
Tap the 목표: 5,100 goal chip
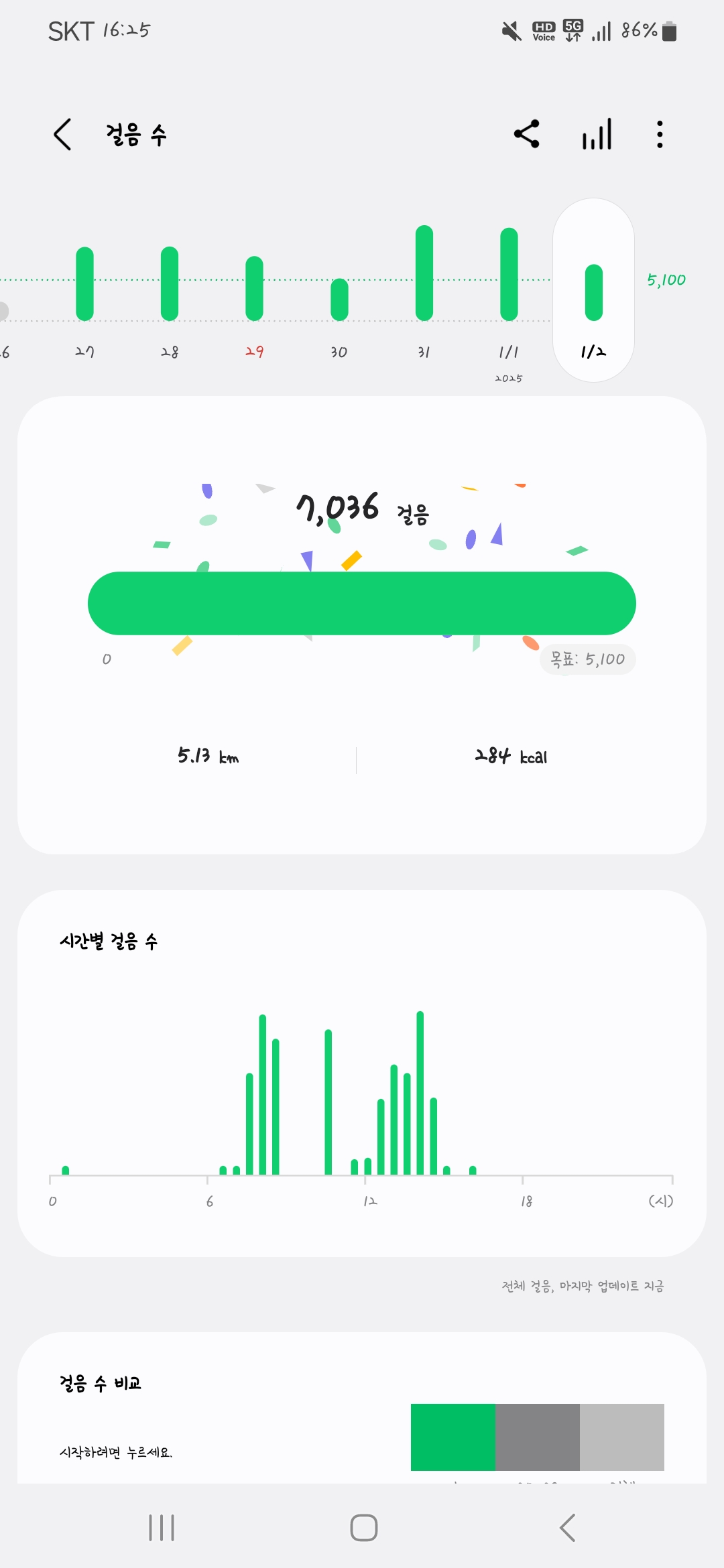(587, 659)
